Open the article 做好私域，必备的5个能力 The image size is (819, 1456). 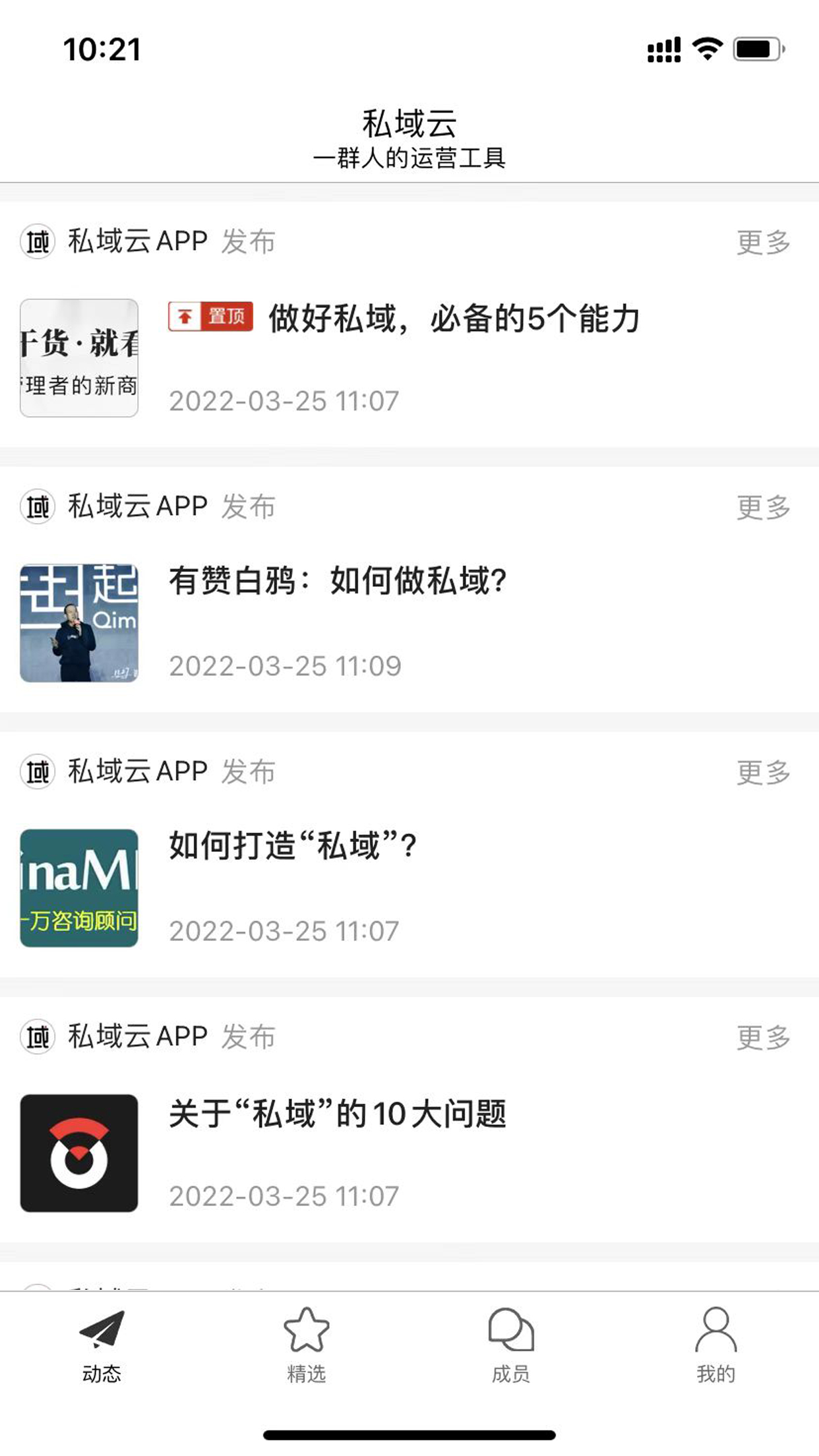(x=455, y=318)
